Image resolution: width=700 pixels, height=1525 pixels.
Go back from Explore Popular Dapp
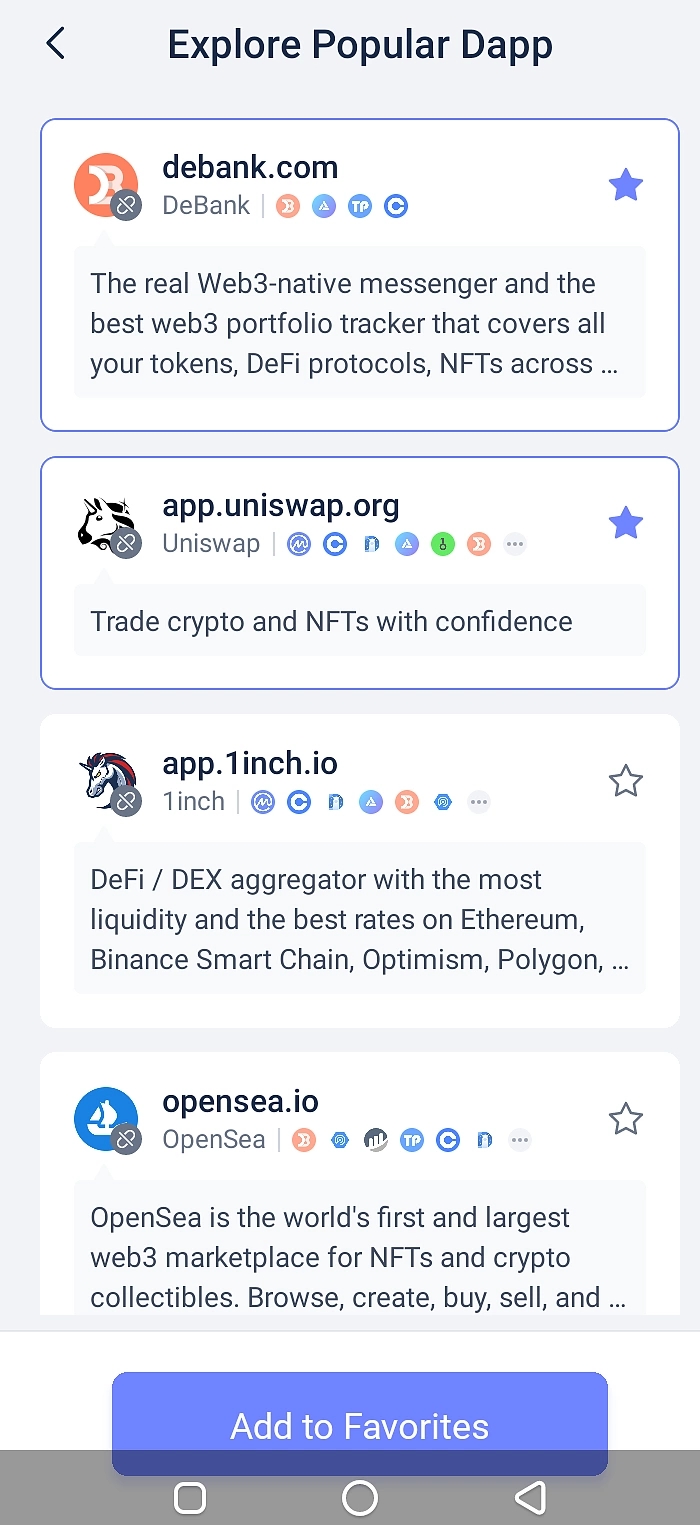click(x=55, y=44)
